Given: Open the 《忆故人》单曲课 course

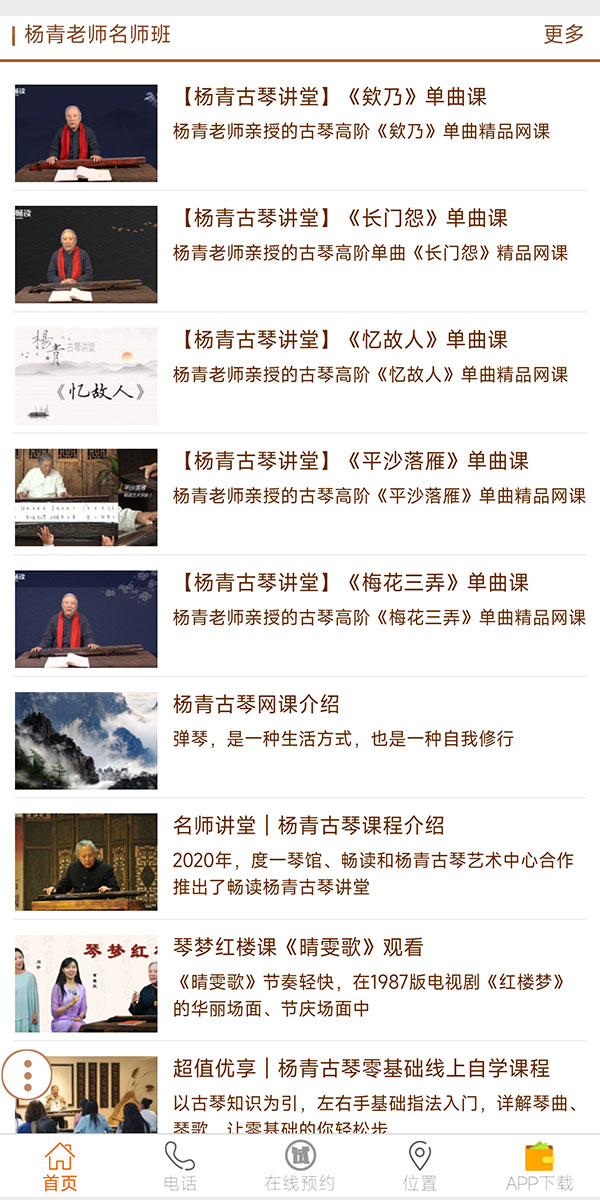Looking at the screenshot, I should (x=300, y=376).
